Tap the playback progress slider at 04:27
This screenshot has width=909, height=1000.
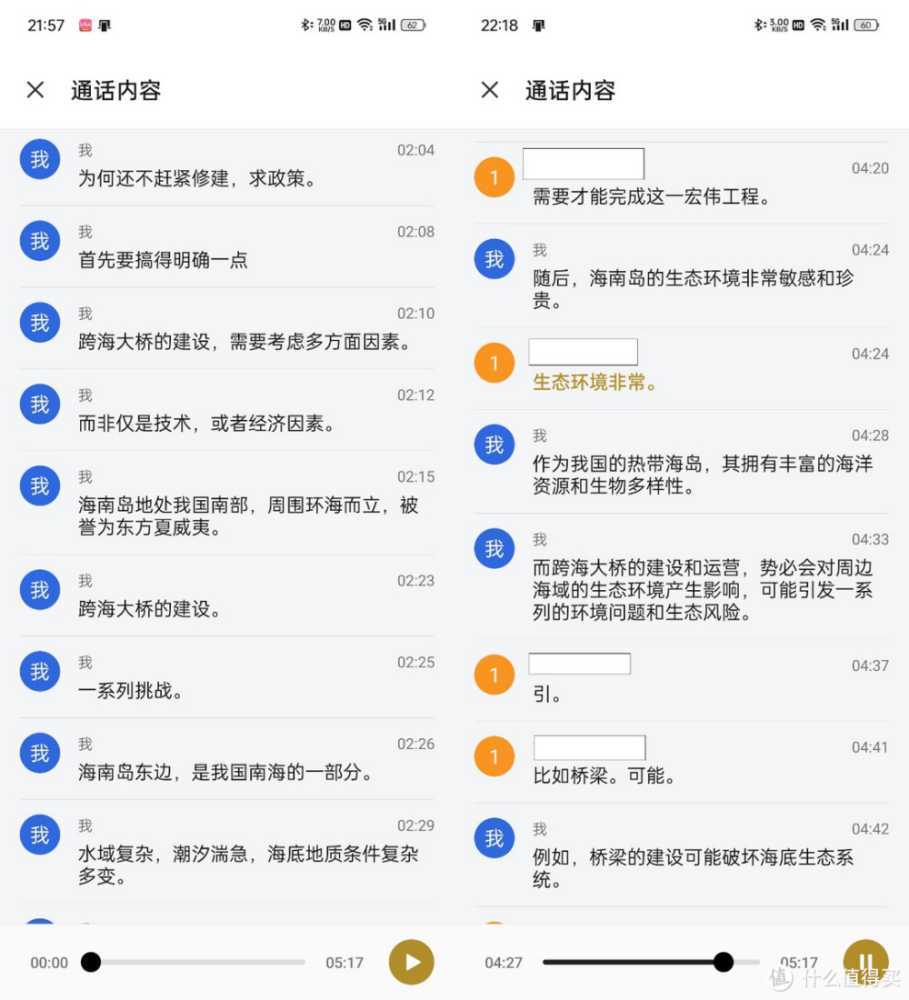(x=723, y=961)
